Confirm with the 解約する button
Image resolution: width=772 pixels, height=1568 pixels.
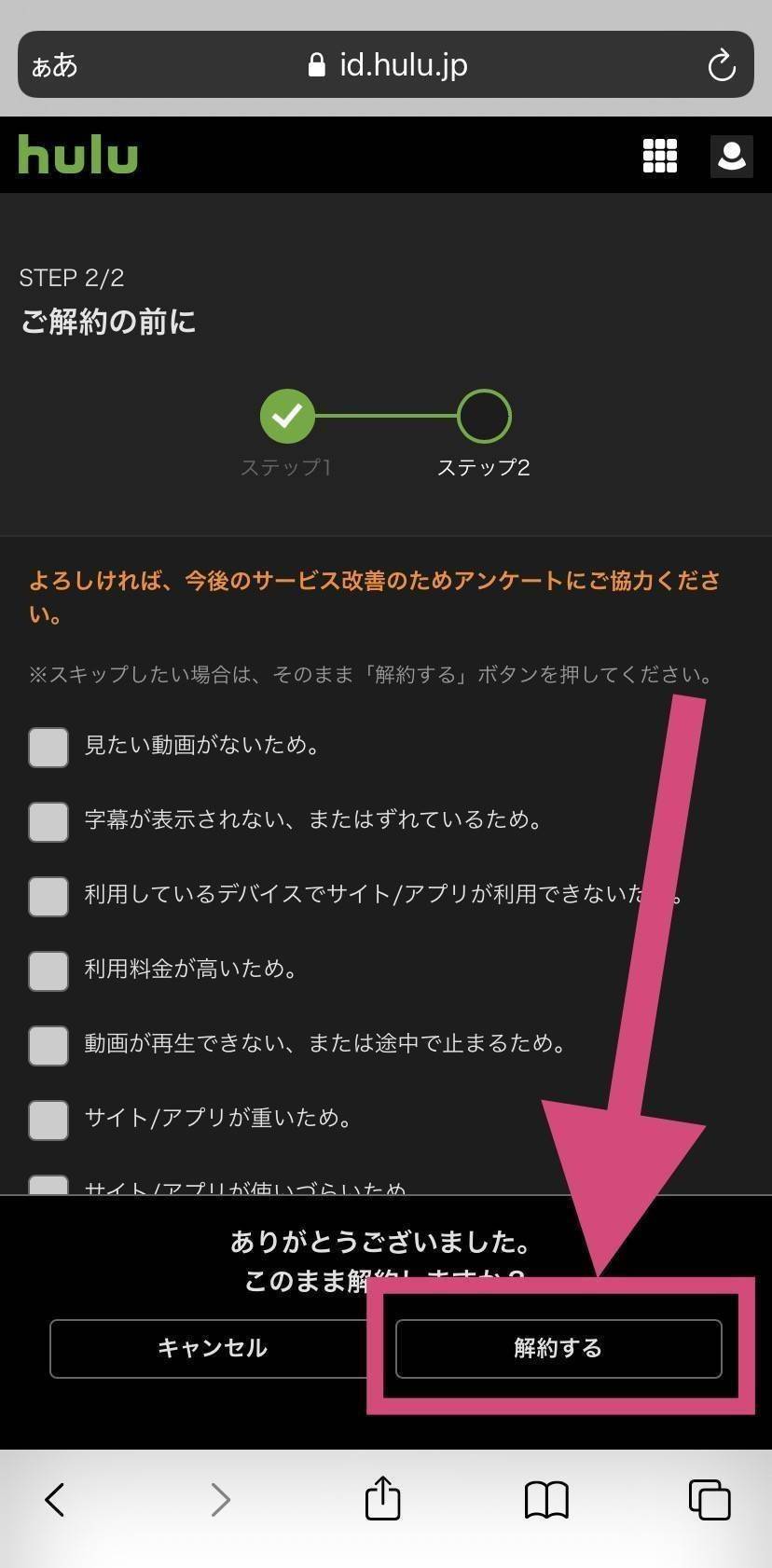[558, 1348]
